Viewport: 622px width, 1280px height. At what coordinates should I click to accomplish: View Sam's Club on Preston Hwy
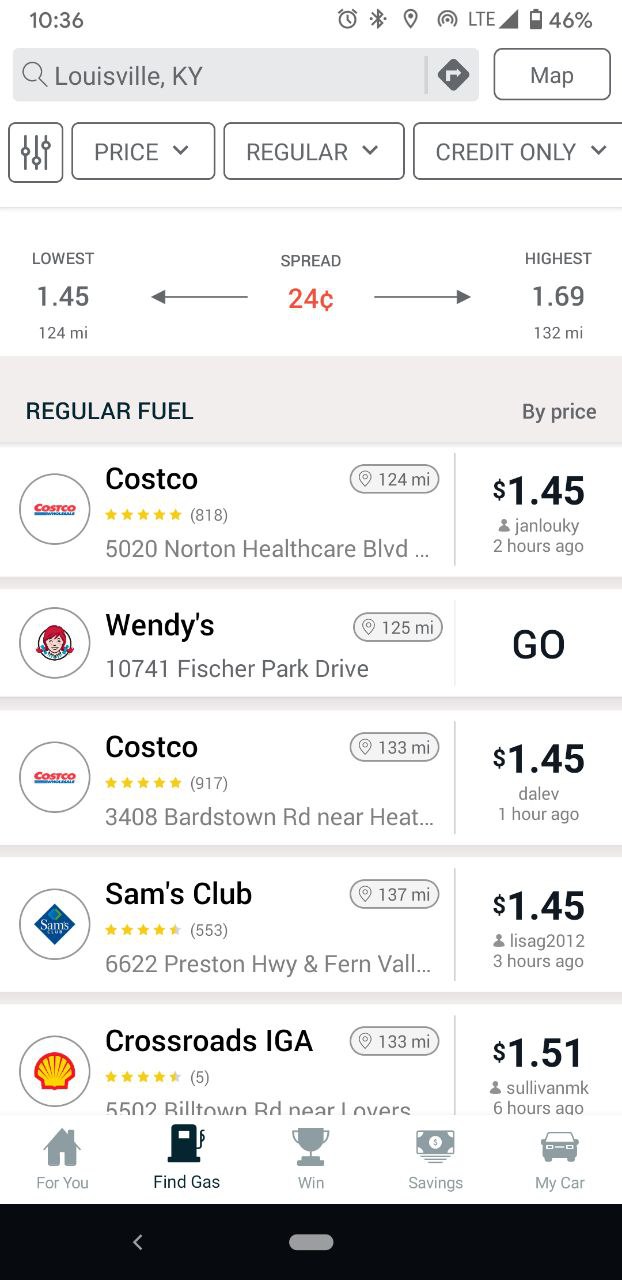click(311, 925)
